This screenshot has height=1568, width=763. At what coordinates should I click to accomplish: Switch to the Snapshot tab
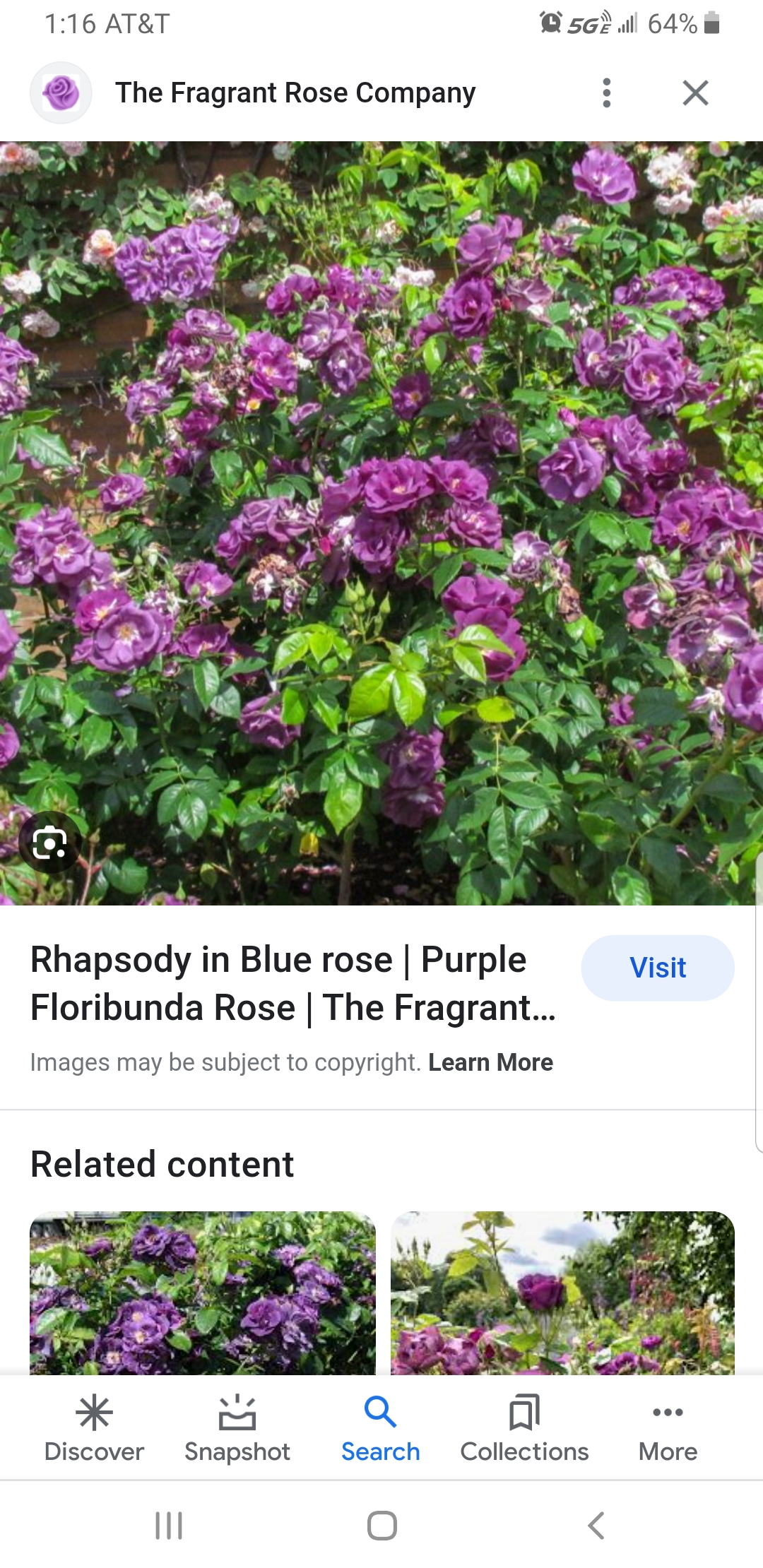(x=237, y=1428)
